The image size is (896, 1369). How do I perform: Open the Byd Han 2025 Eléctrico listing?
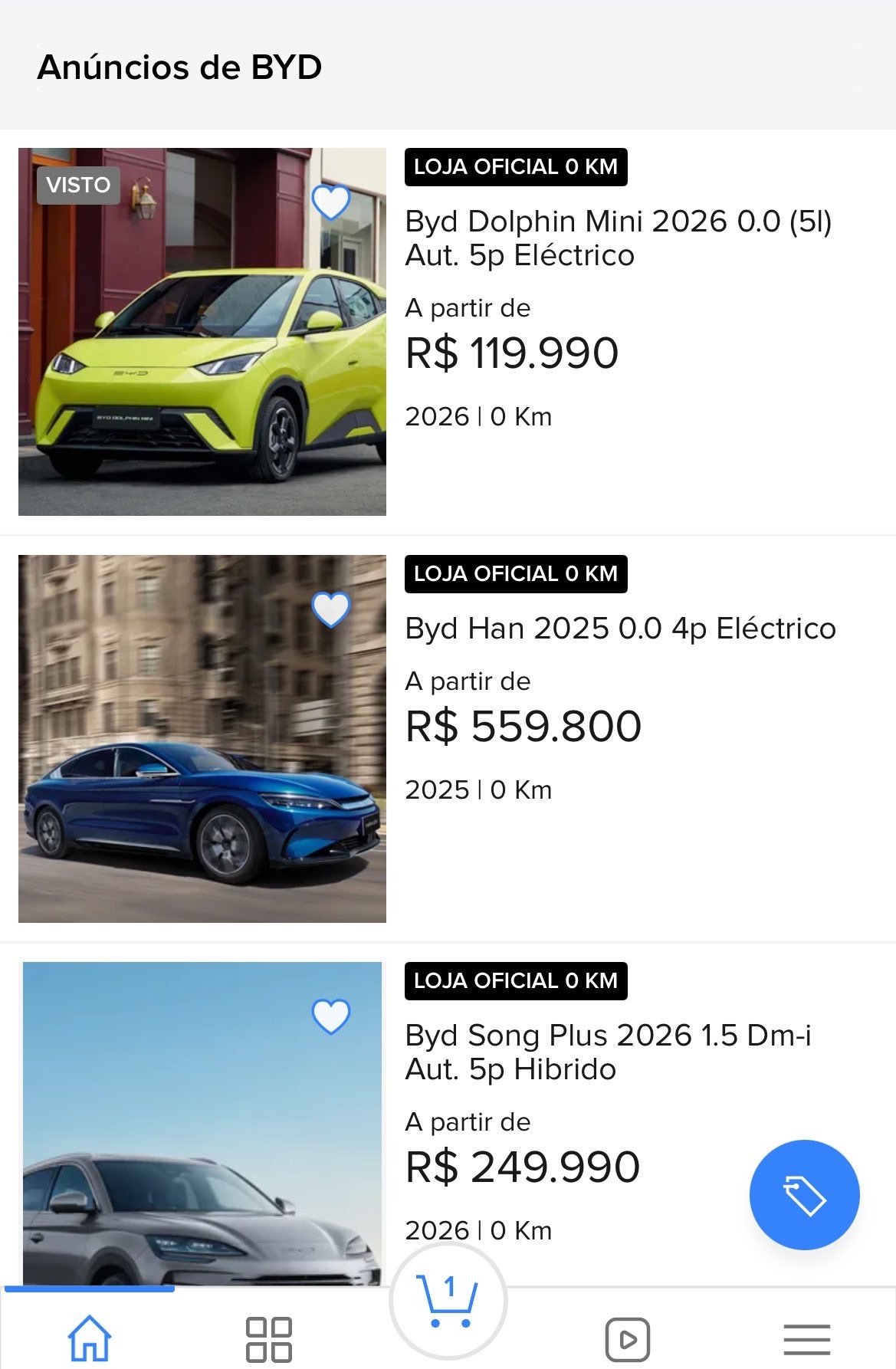coord(620,629)
